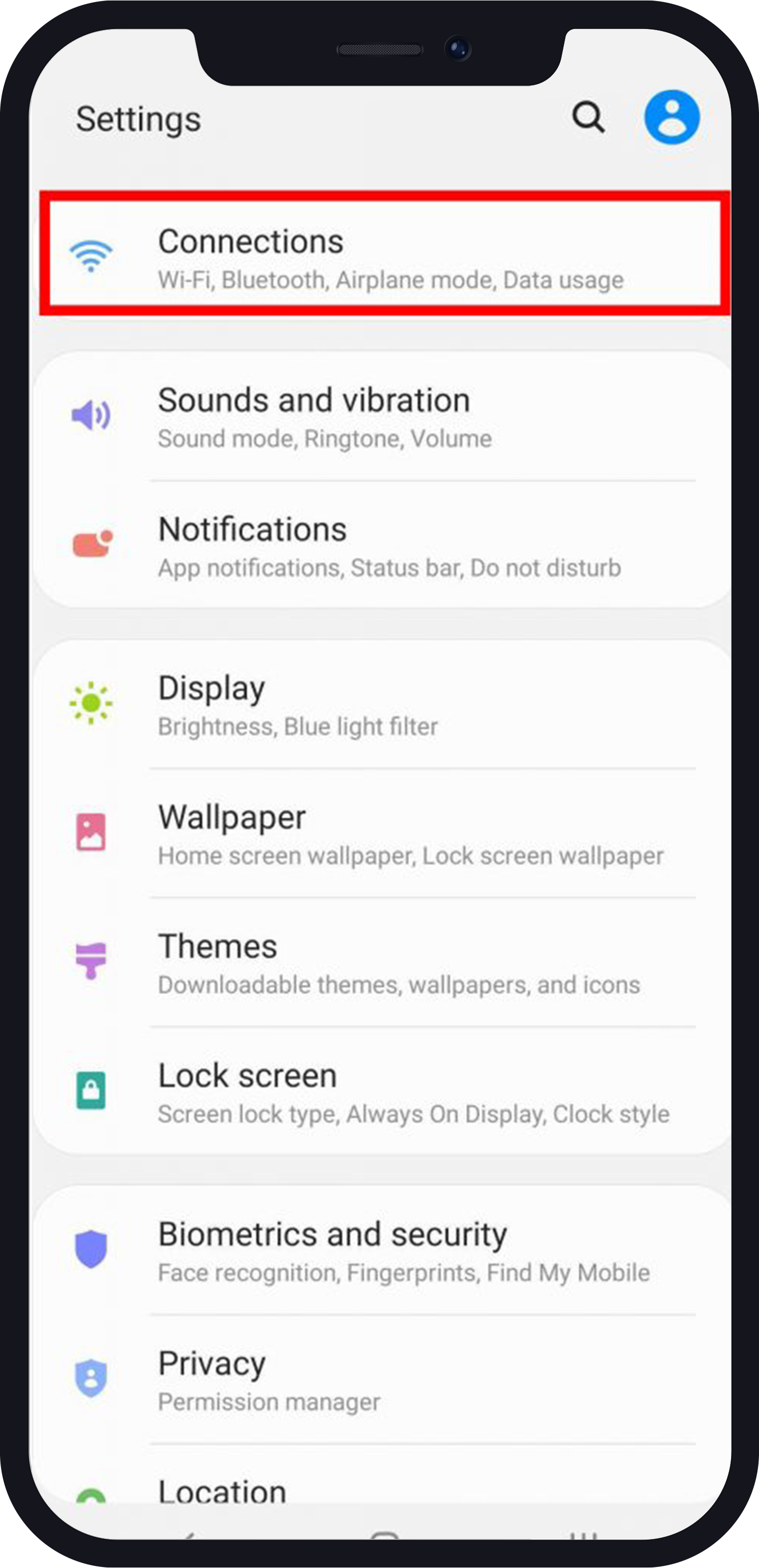Tap the blue profile avatar icon
Image resolution: width=759 pixels, height=1568 pixels.
(672, 117)
